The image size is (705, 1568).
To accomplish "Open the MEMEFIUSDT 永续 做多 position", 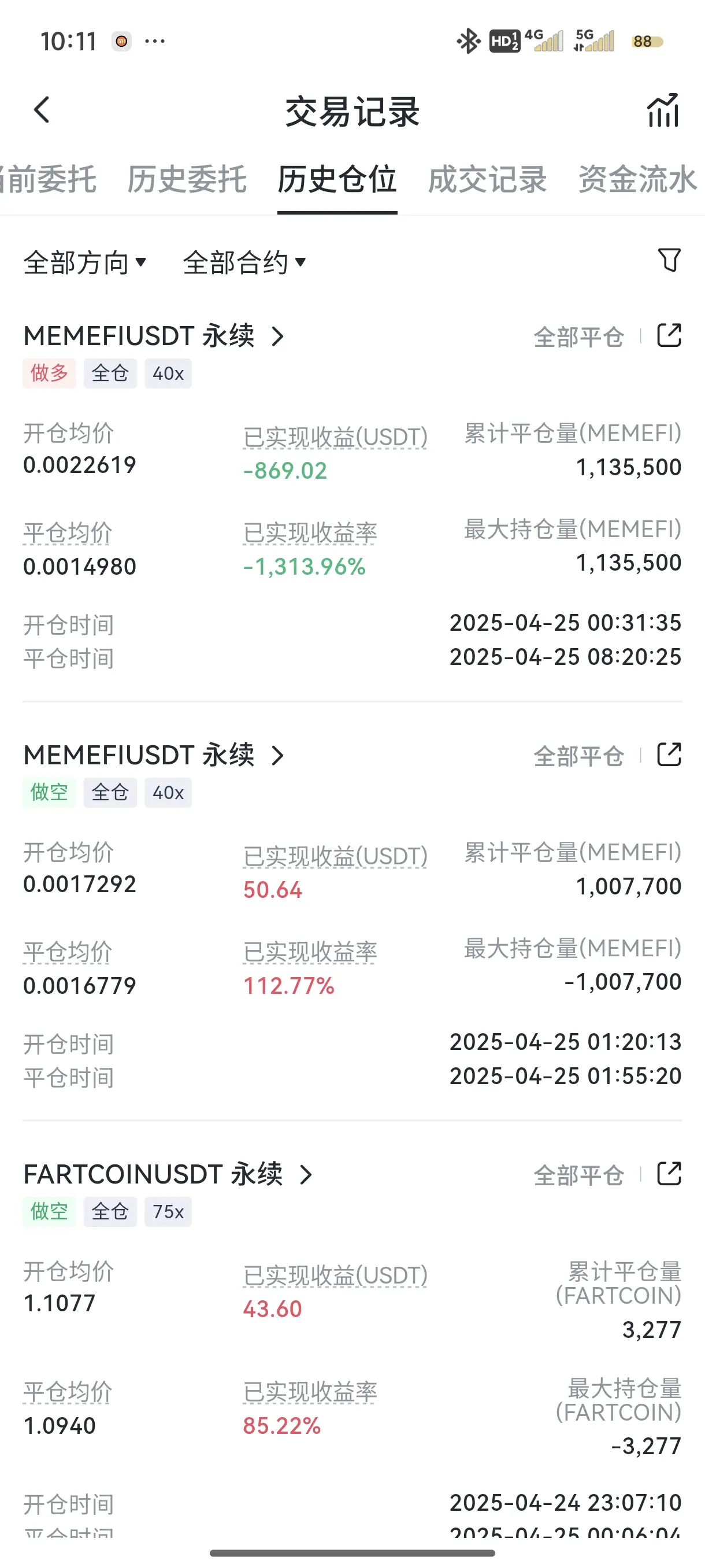I will [154, 336].
